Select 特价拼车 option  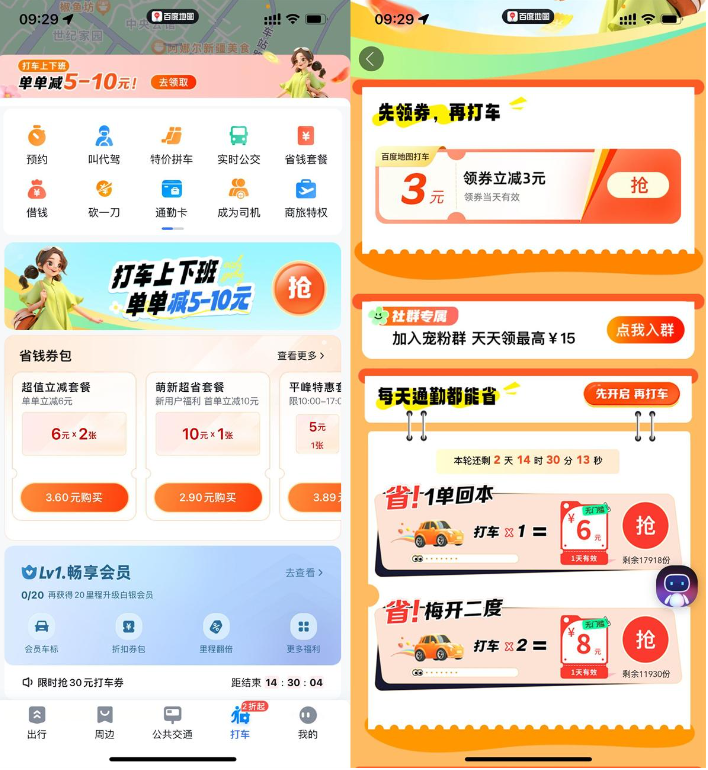(171, 144)
